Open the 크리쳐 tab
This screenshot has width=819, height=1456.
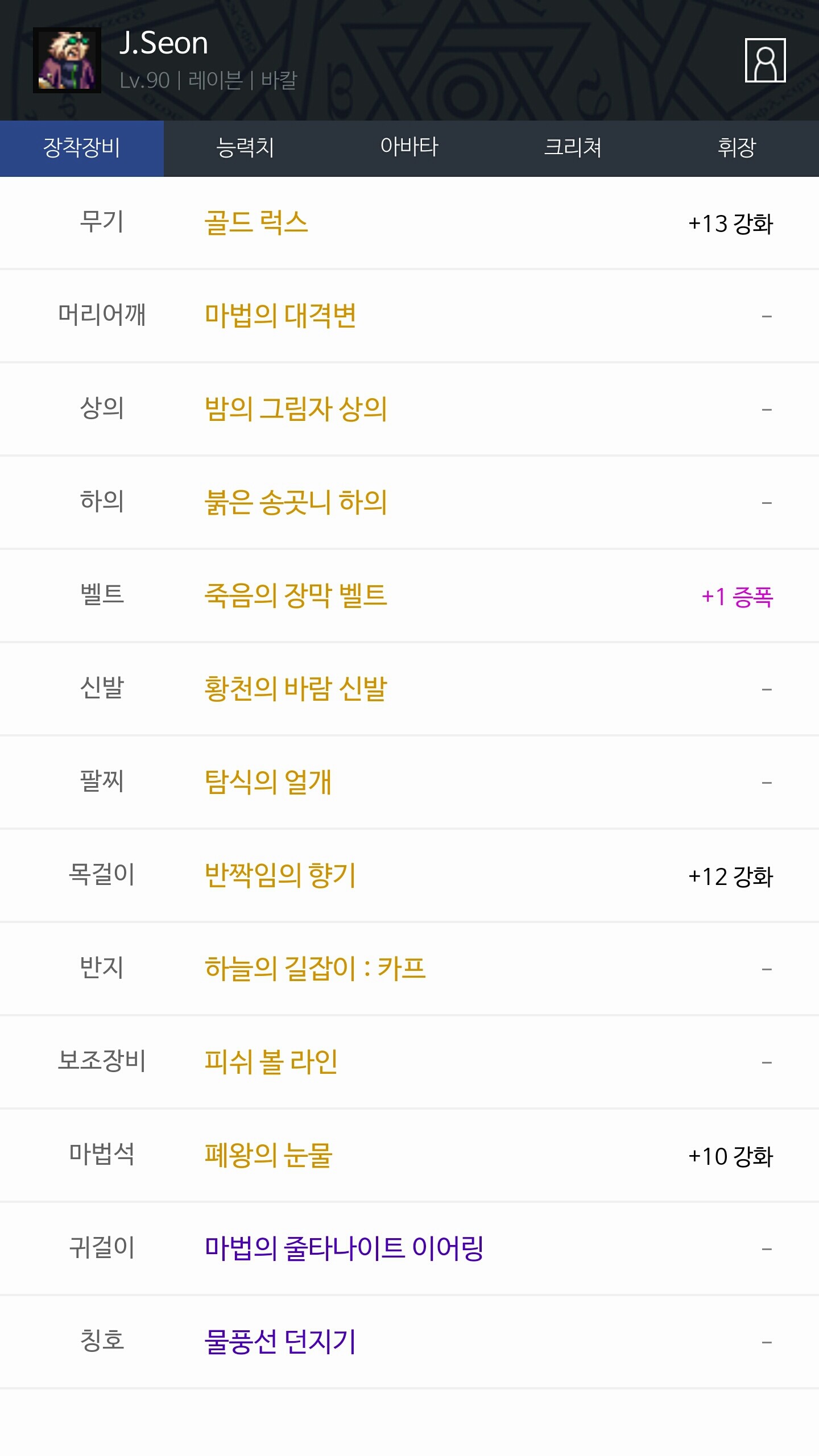(x=573, y=148)
